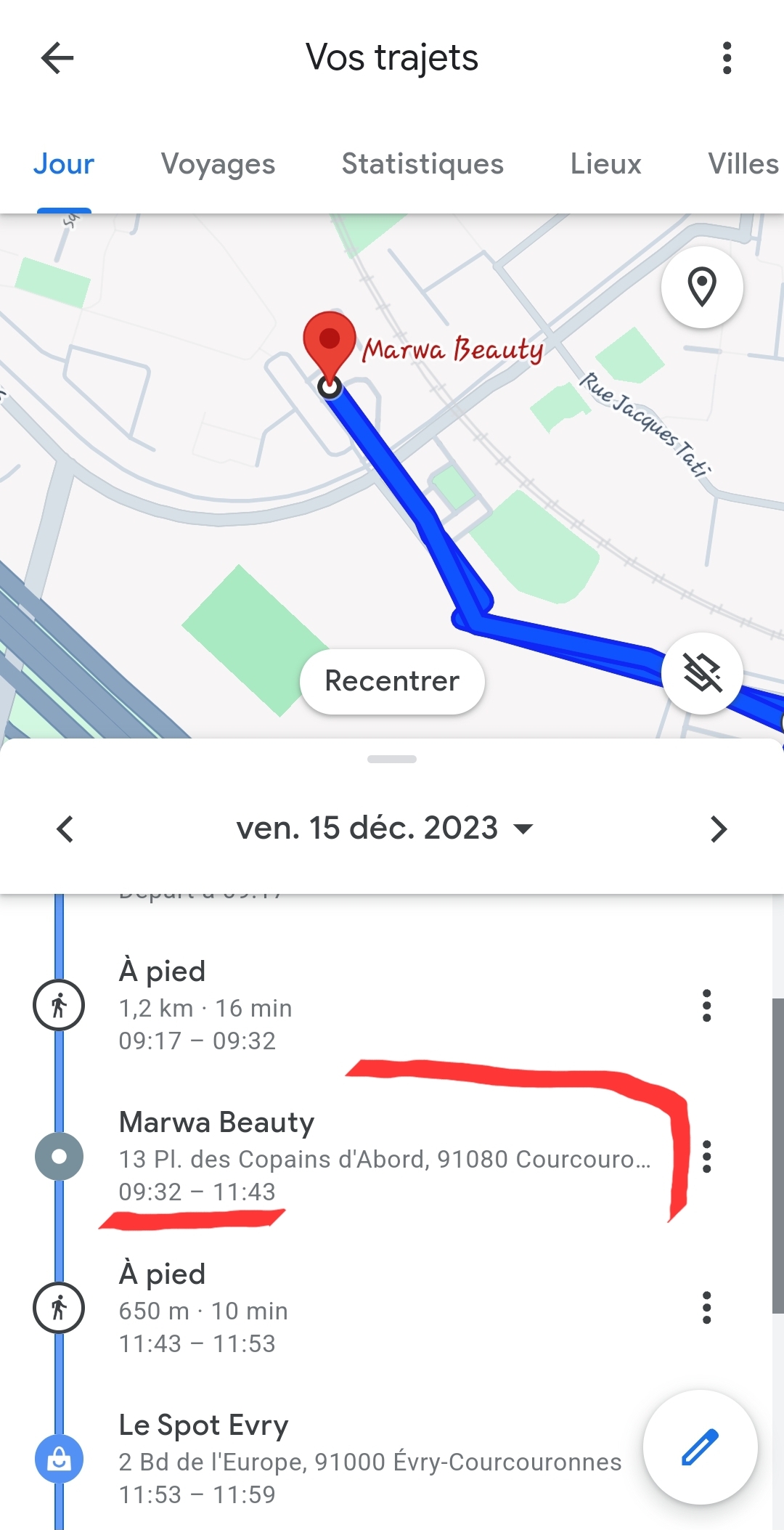Viewport: 784px width, 1530px height.
Task: Switch to the Villes tab
Action: [x=743, y=164]
